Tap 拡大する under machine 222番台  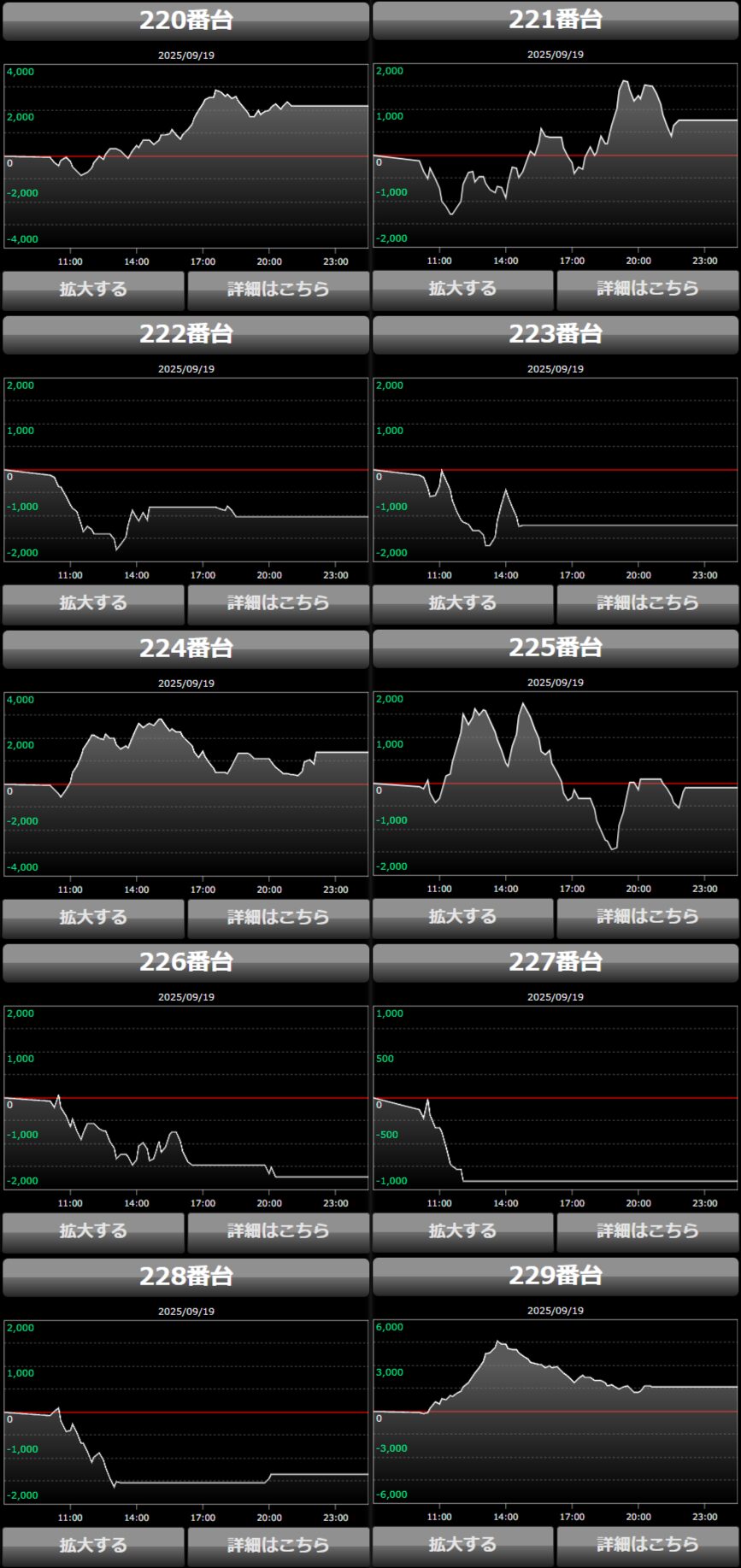[x=93, y=603]
